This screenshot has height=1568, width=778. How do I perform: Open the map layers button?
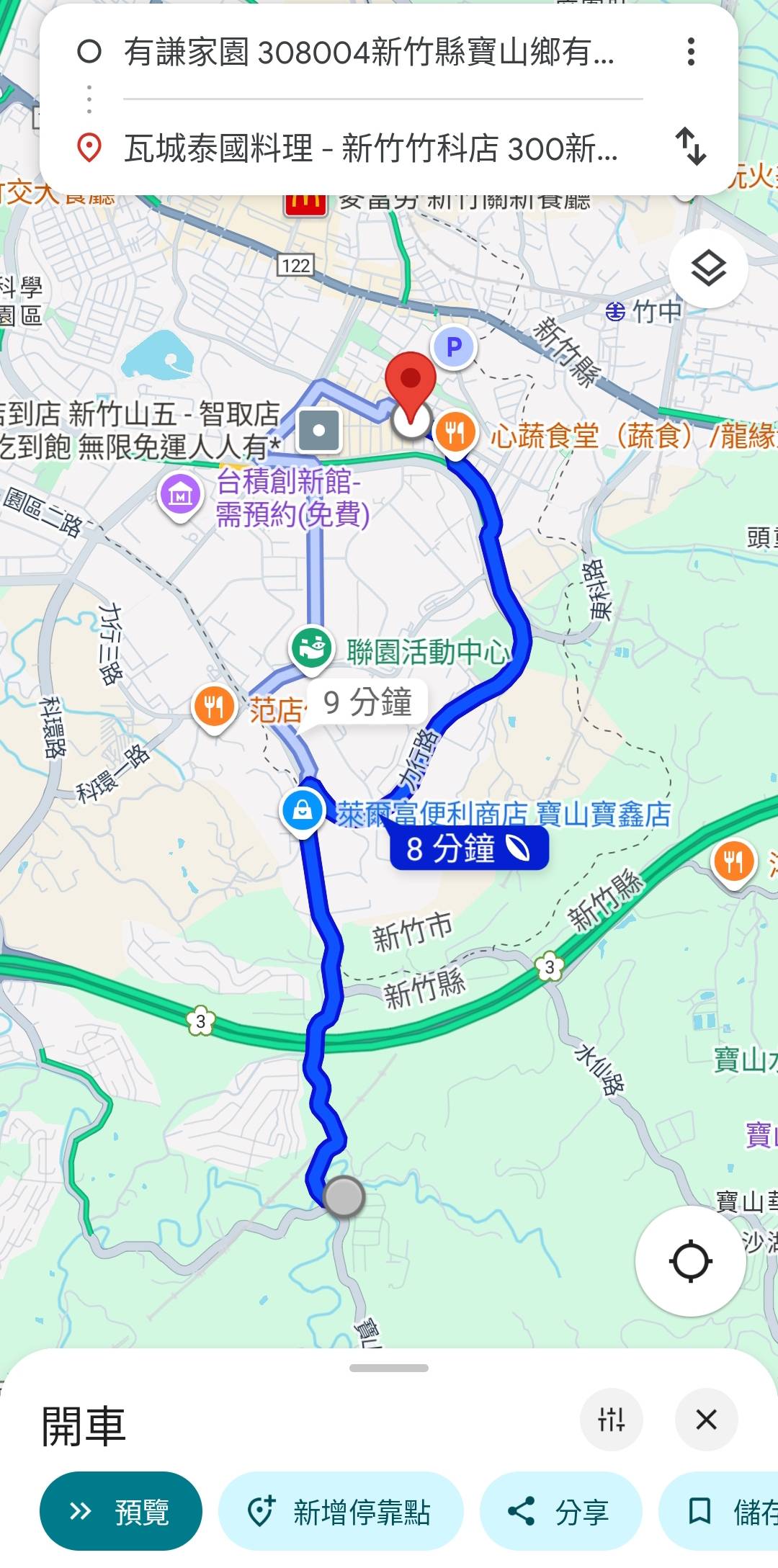(x=708, y=269)
